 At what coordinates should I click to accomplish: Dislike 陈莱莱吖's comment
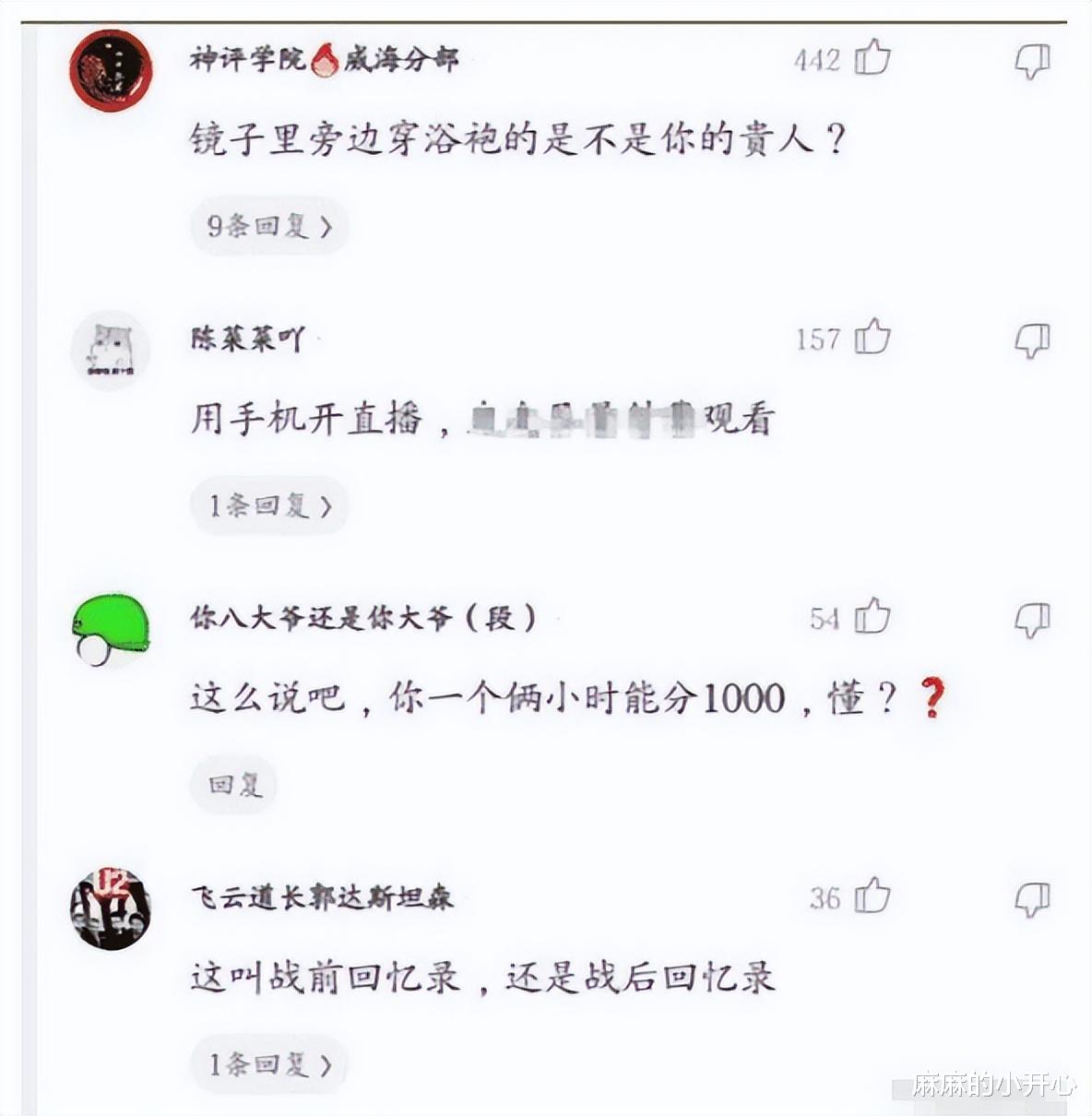[1032, 340]
